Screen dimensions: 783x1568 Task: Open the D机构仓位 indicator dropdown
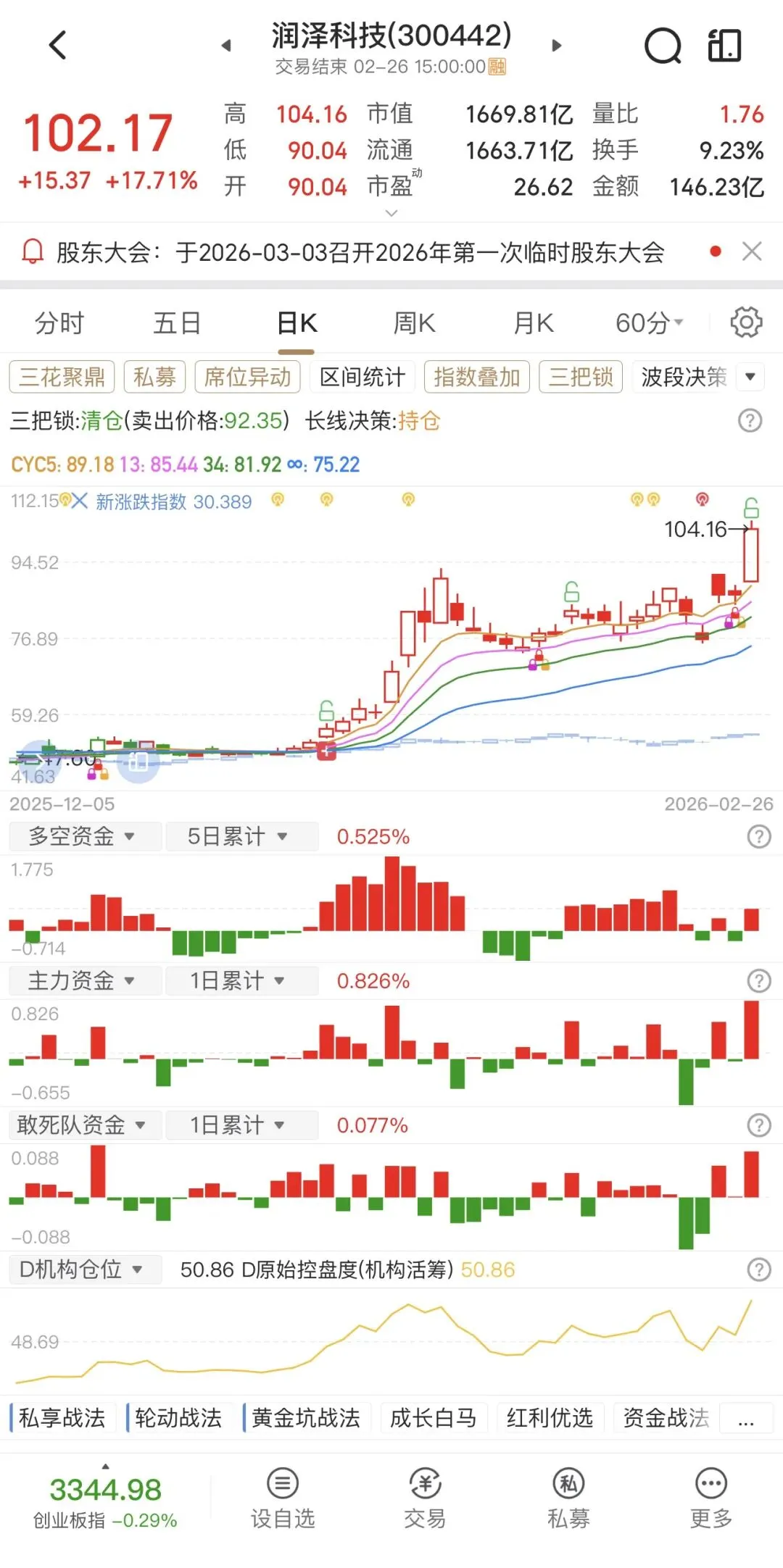point(81,1269)
